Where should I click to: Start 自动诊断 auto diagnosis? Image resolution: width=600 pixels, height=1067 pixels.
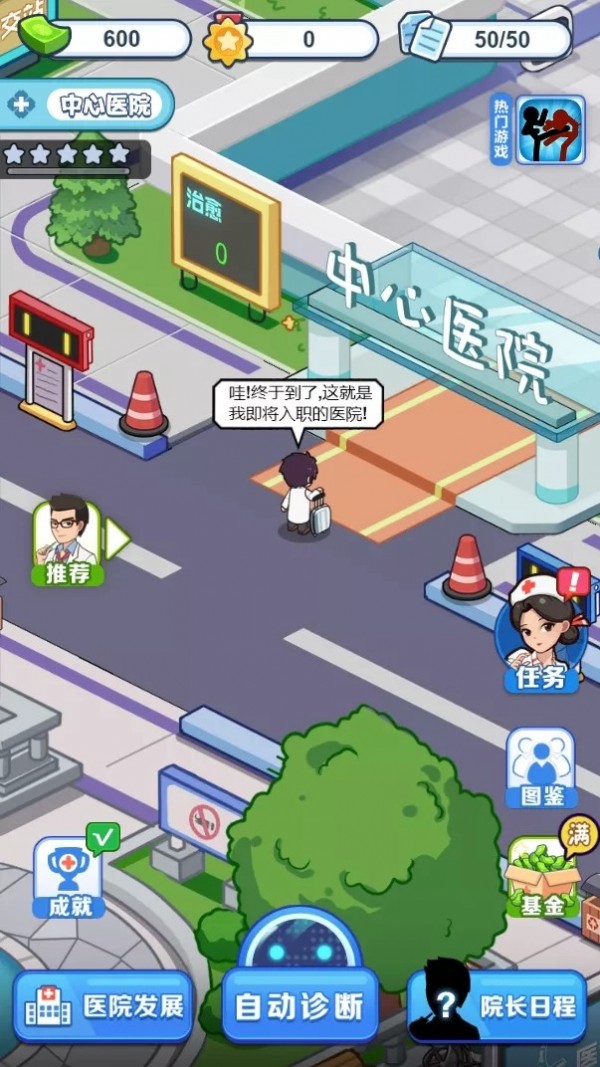point(300,1005)
